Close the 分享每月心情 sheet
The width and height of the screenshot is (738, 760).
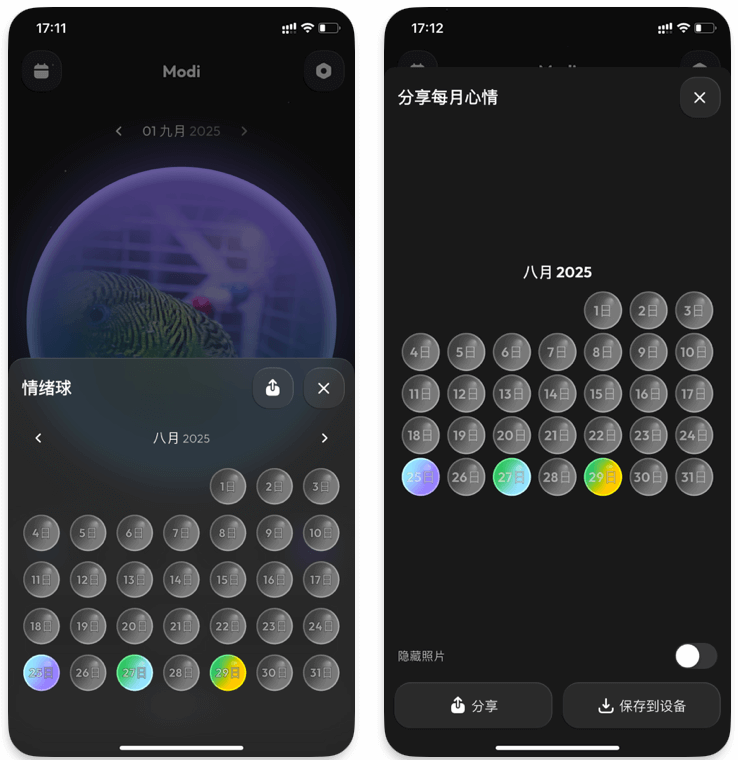click(699, 97)
